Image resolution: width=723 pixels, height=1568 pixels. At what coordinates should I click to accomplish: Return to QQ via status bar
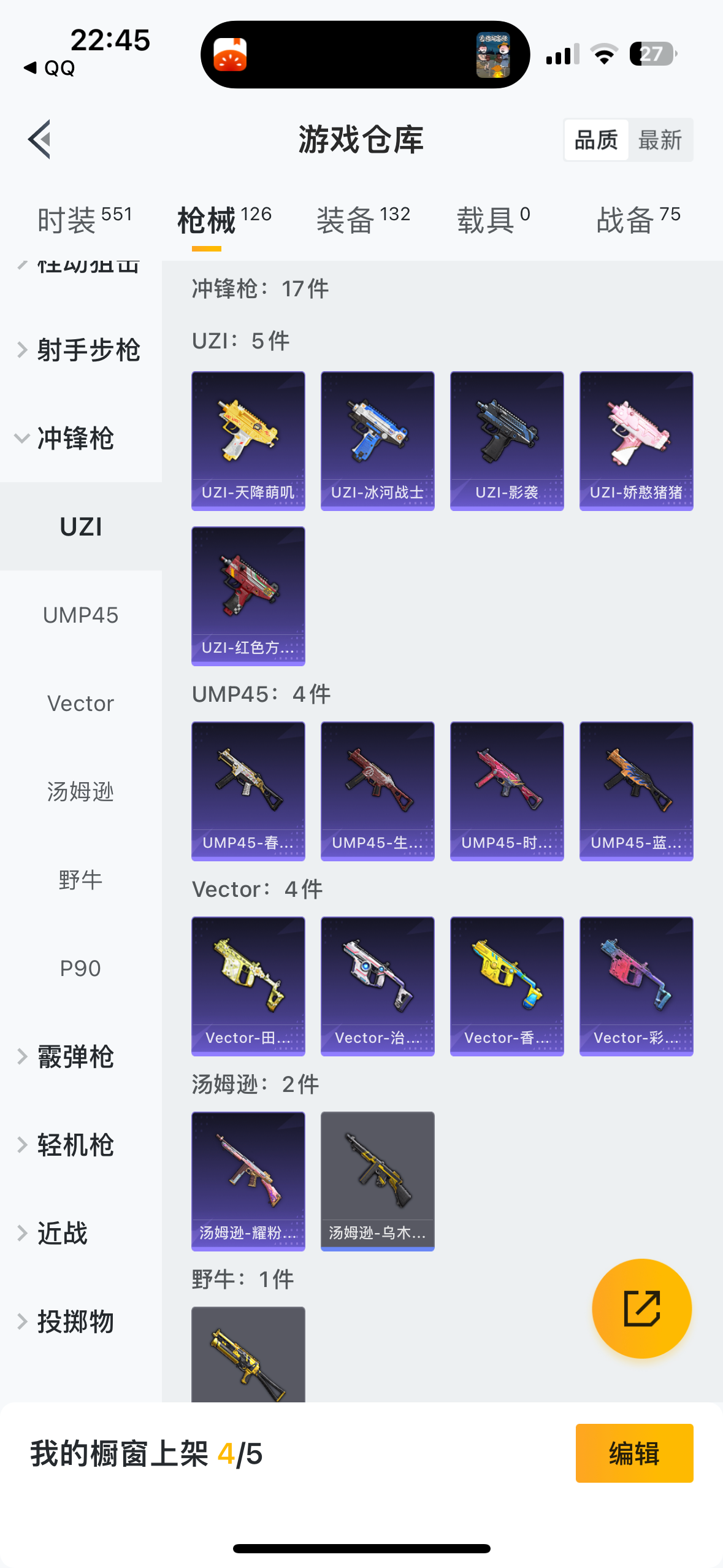click(50, 68)
